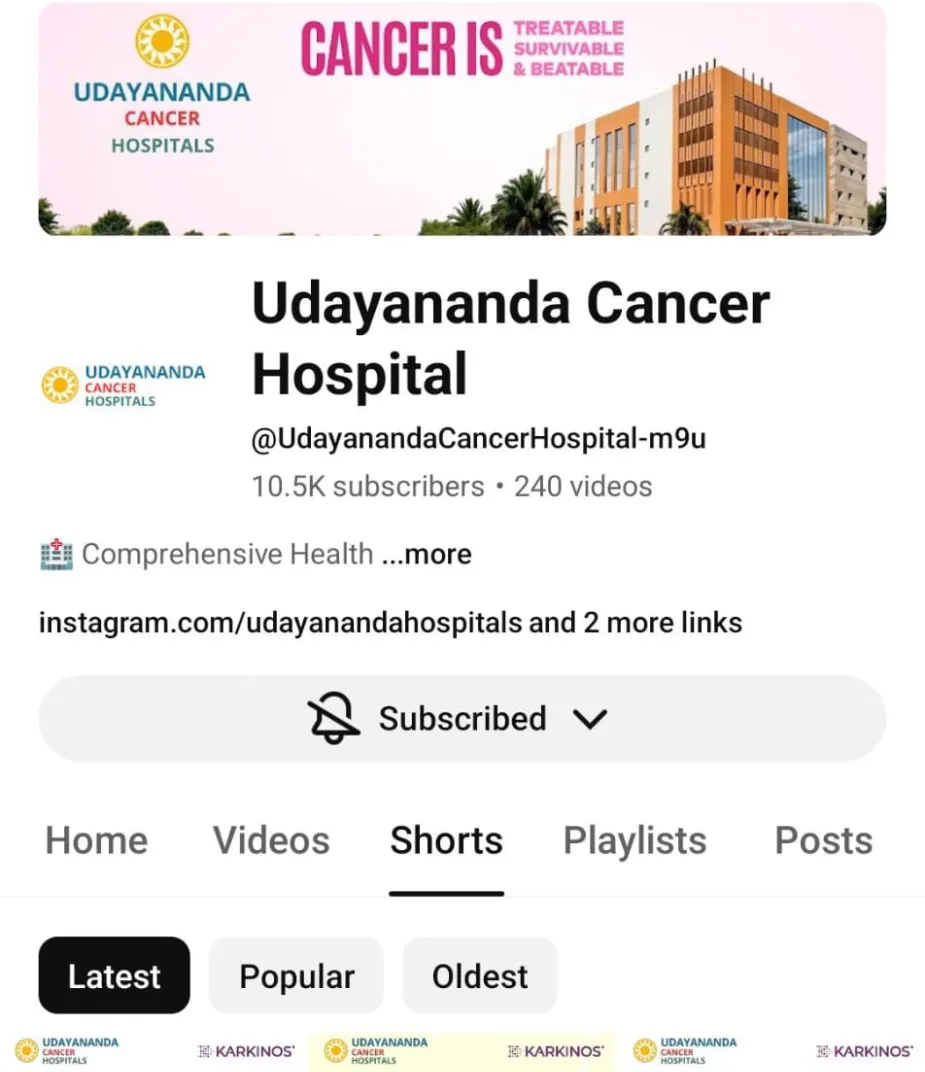Expand the 2 more links section
The image size is (925, 1072).
[658, 622]
